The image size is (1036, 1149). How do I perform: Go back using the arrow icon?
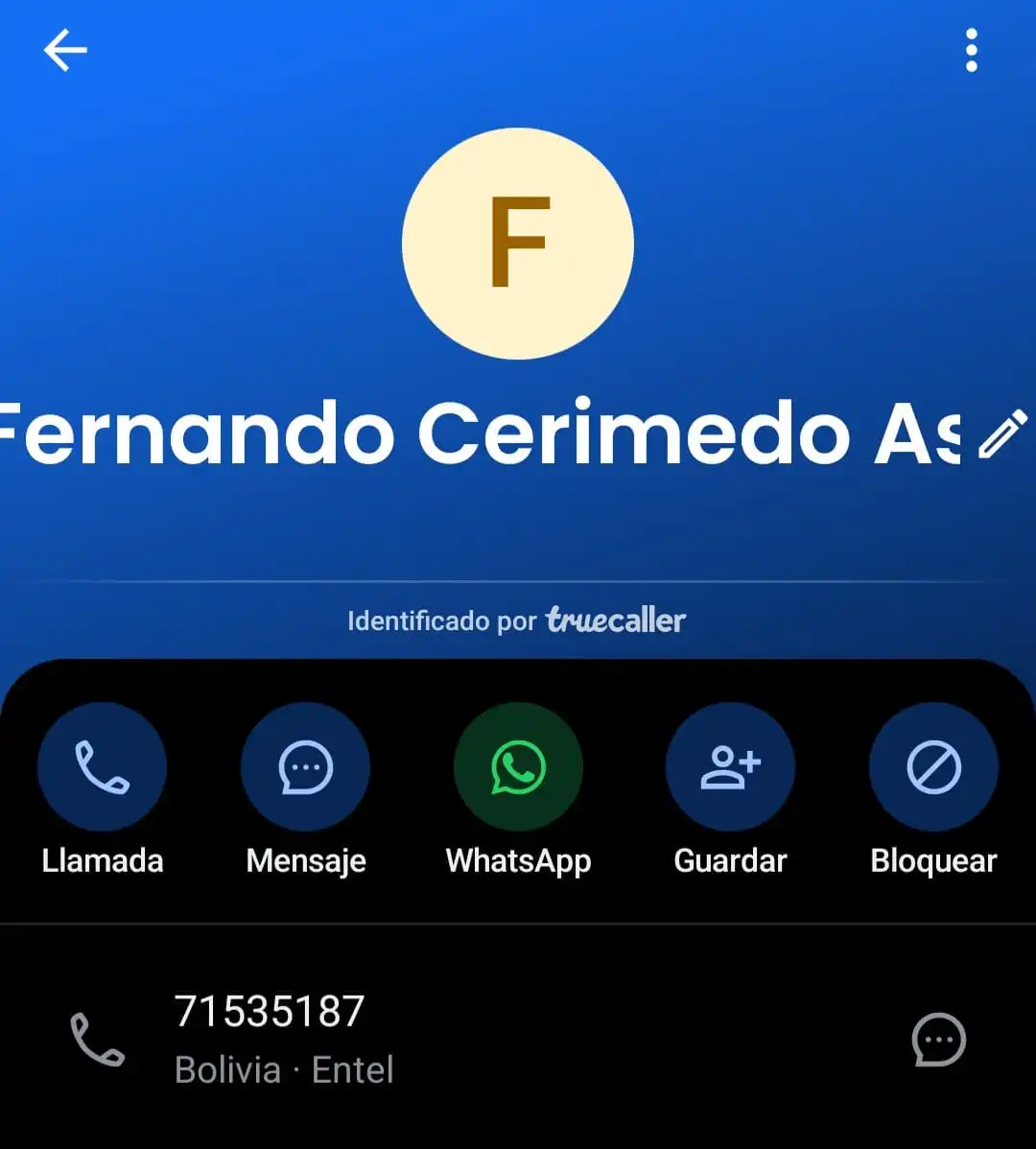(65, 50)
